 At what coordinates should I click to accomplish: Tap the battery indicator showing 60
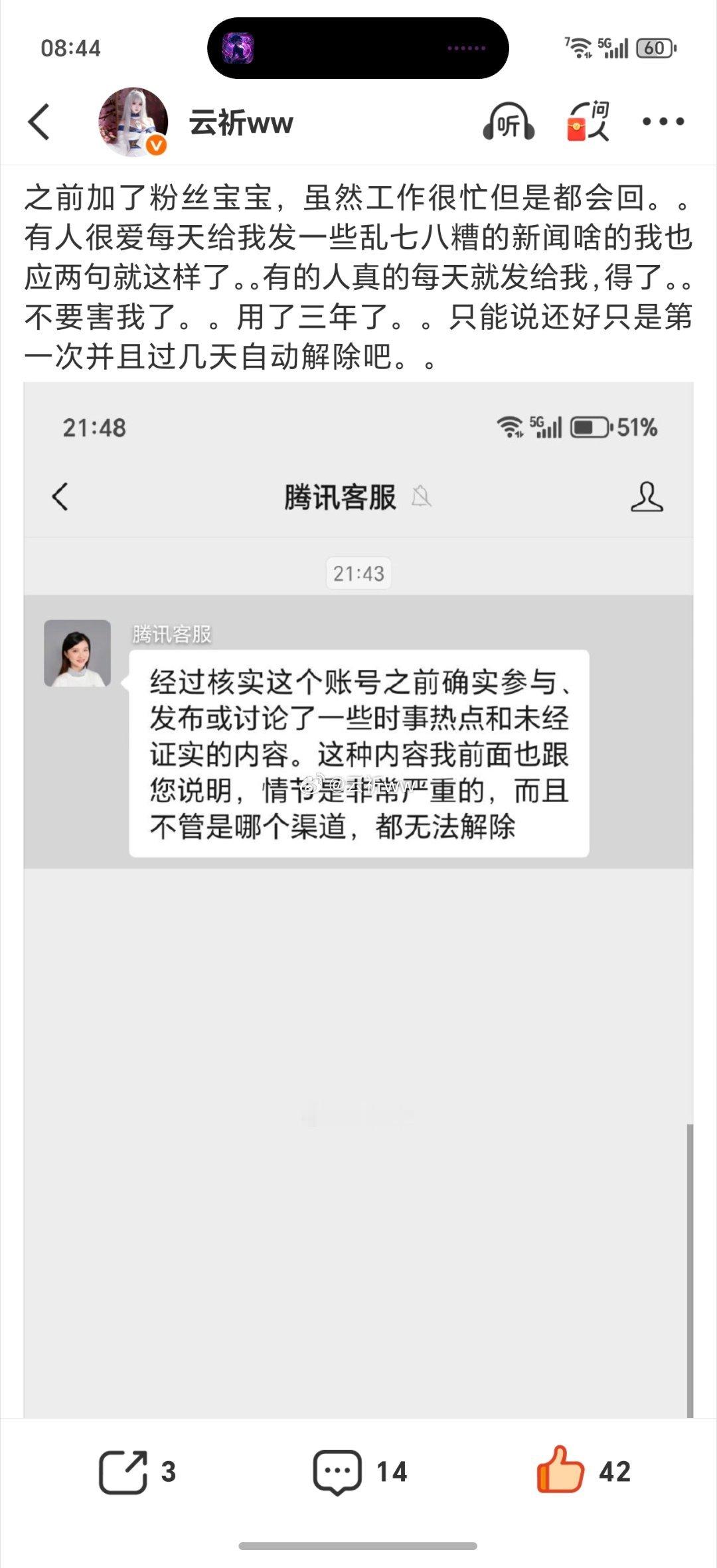(x=654, y=48)
